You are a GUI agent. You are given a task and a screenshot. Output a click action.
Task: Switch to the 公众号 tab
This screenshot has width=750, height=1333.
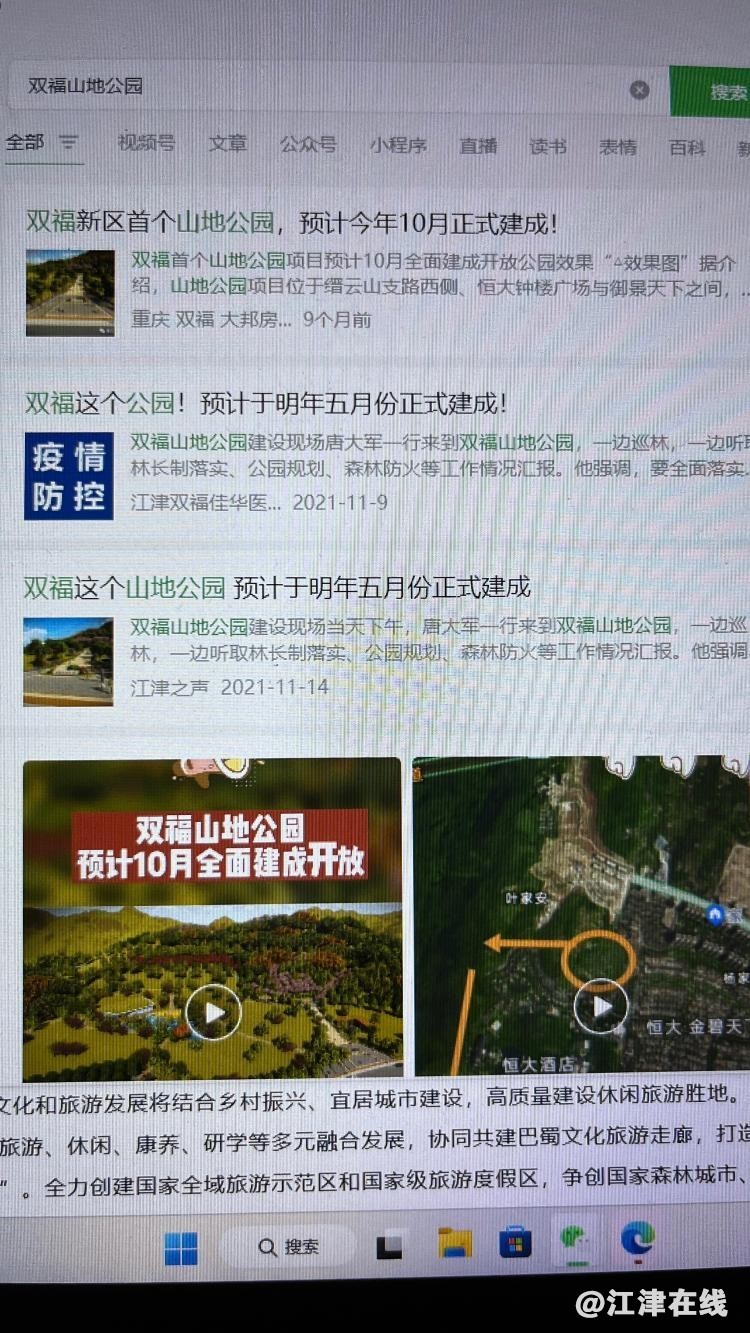click(x=308, y=145)
